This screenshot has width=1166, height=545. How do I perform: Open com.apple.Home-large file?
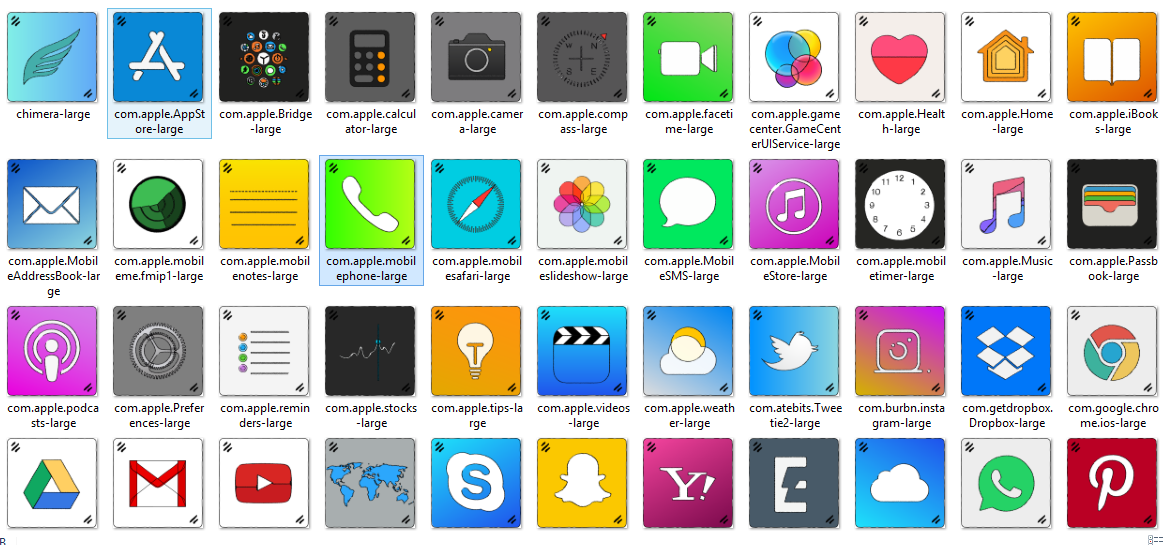coord(1006,57)
